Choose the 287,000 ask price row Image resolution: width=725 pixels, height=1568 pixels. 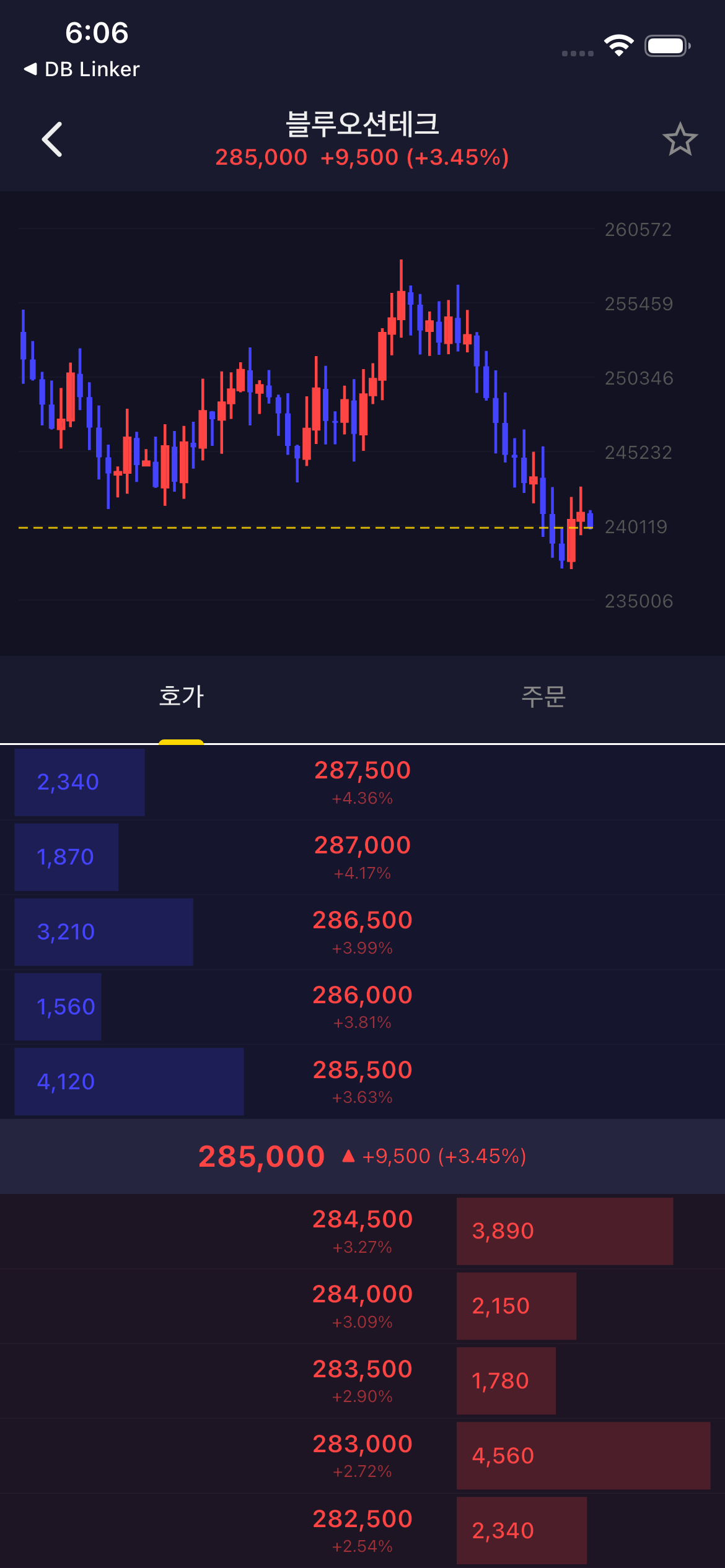coord(362,856)
